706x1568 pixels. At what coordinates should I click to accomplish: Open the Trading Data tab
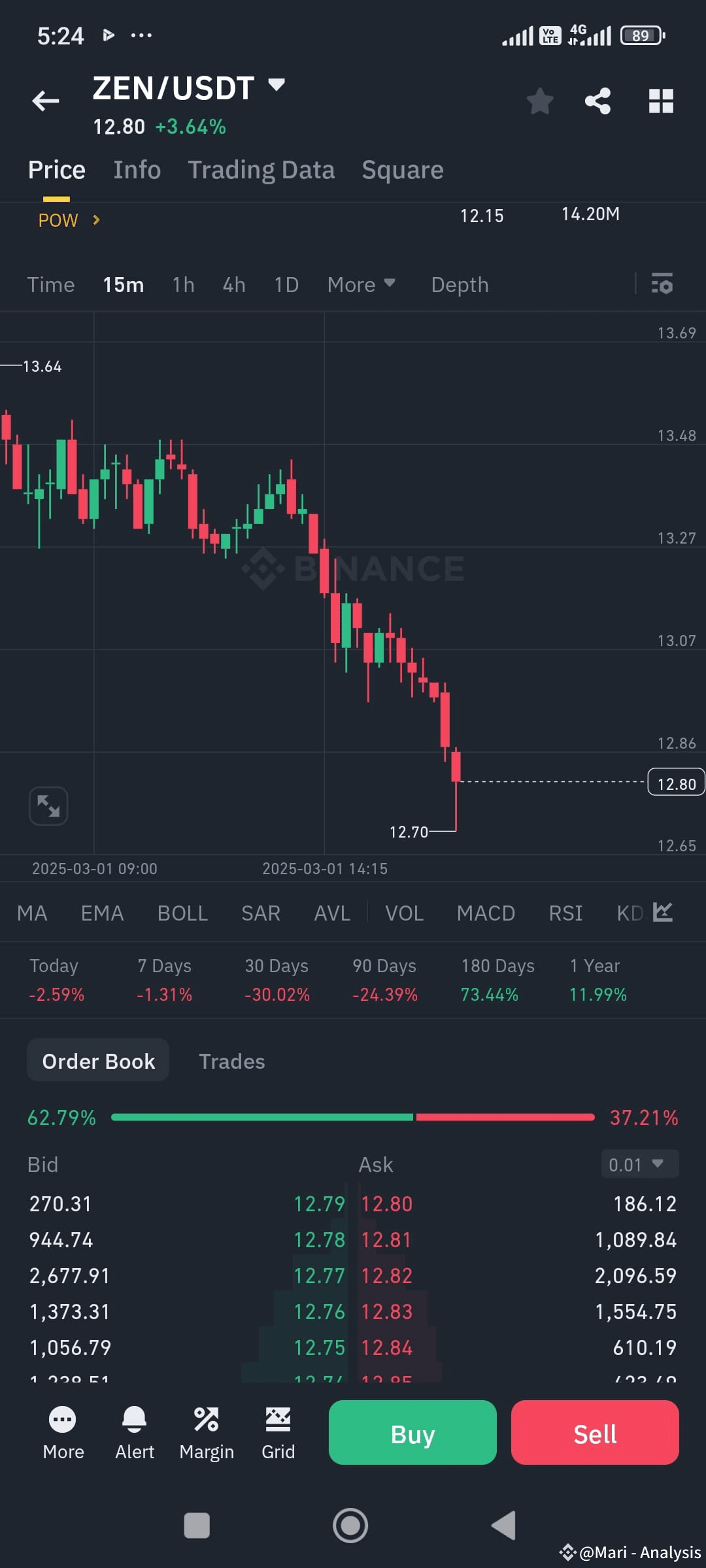tap(261, 169)
